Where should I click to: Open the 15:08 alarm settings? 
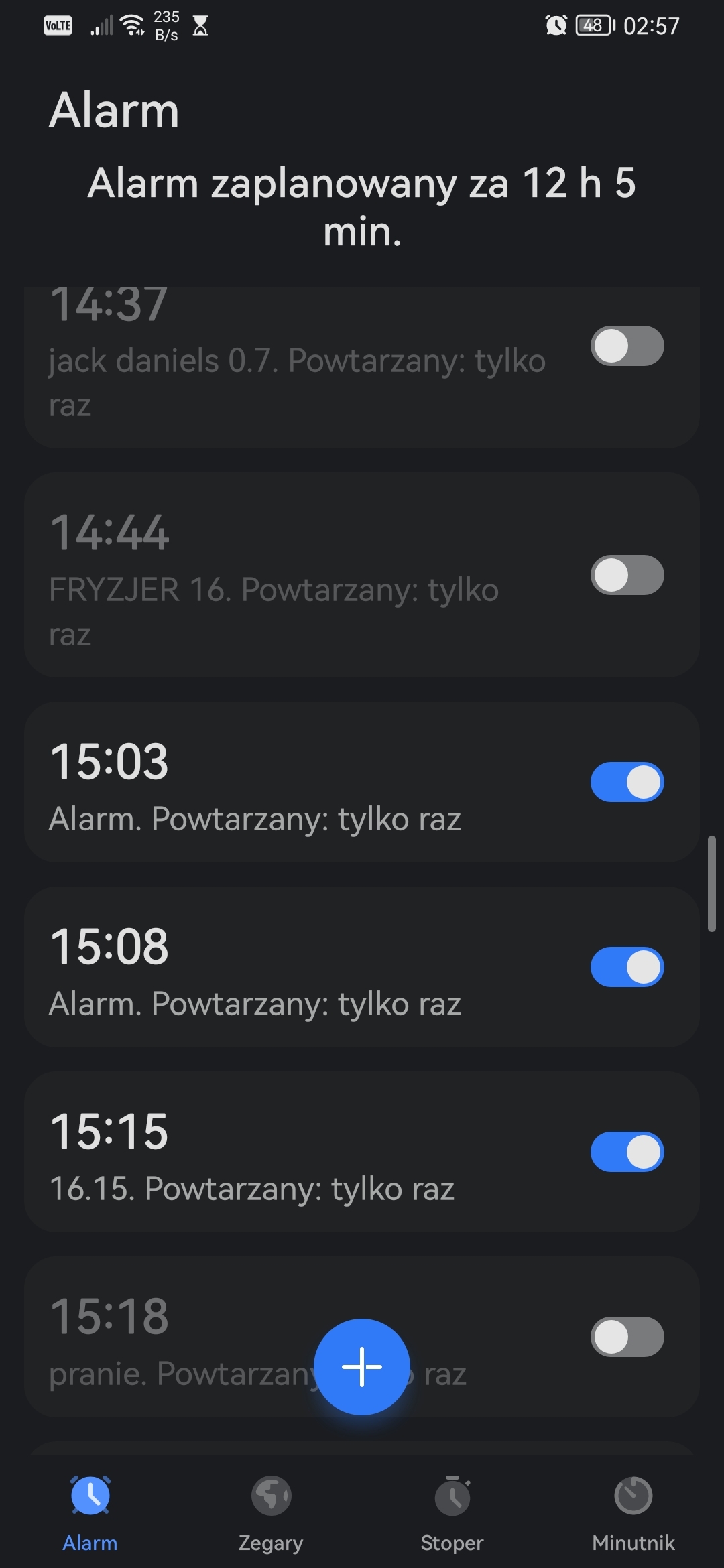coord(268,967)
